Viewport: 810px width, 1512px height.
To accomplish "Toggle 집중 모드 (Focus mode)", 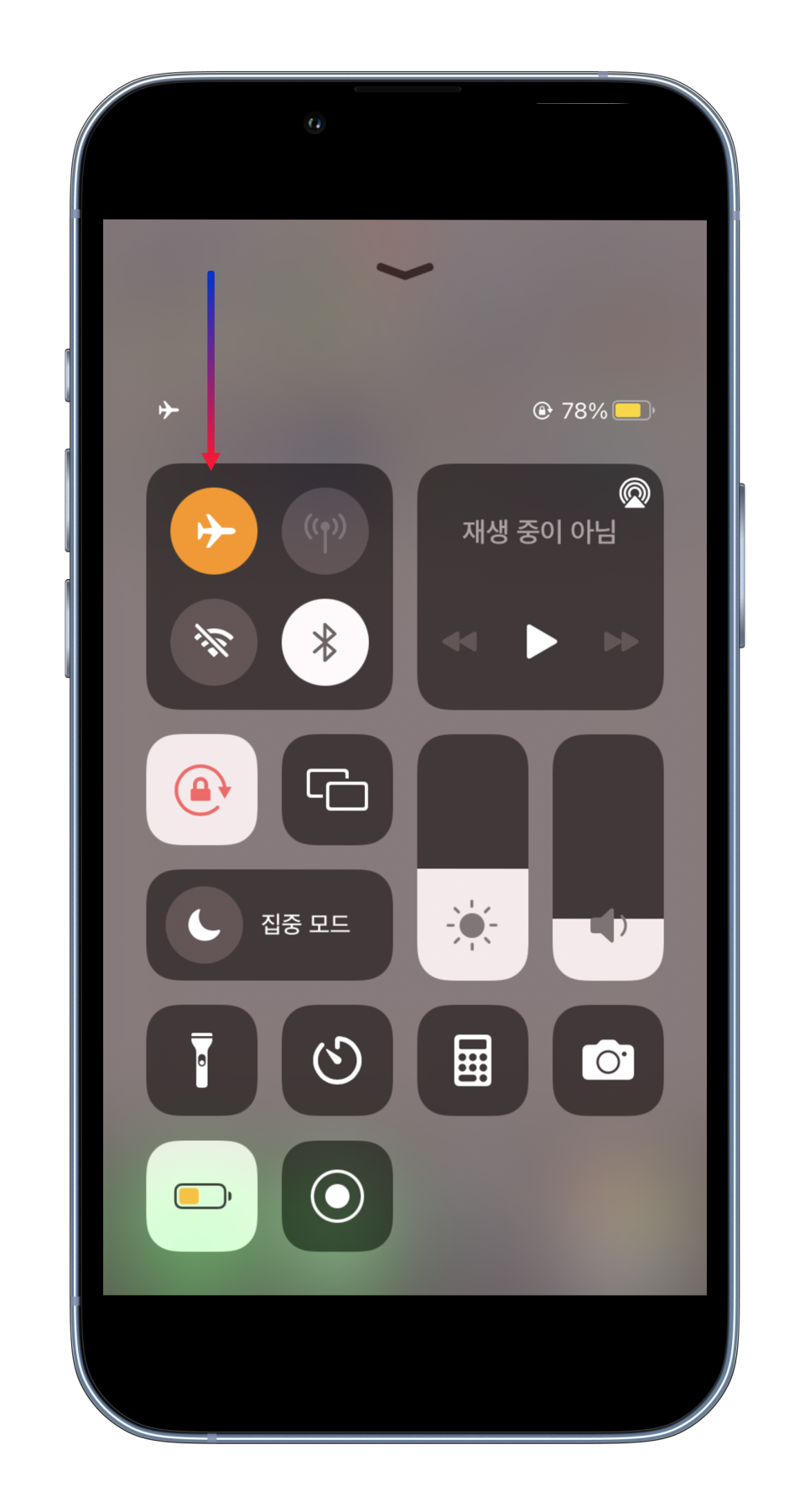I will pos(269,924).
